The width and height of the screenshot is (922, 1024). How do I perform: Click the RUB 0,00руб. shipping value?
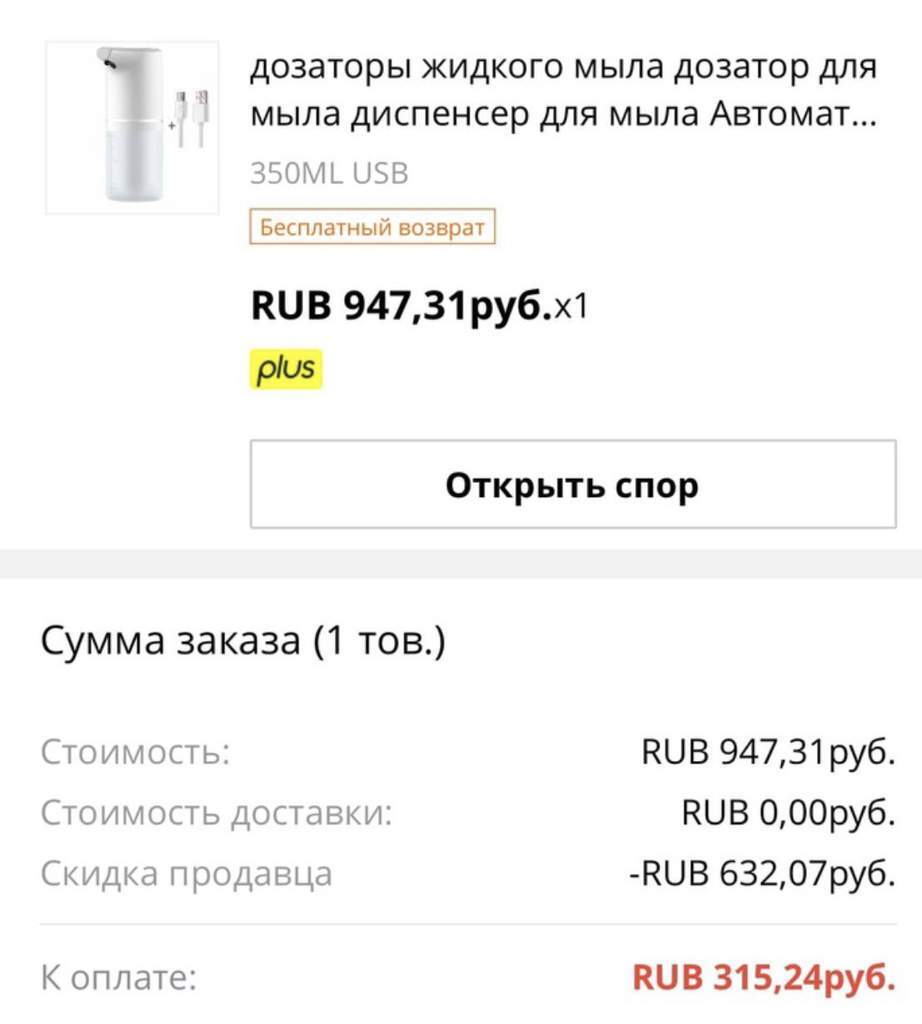click(790, 811)
